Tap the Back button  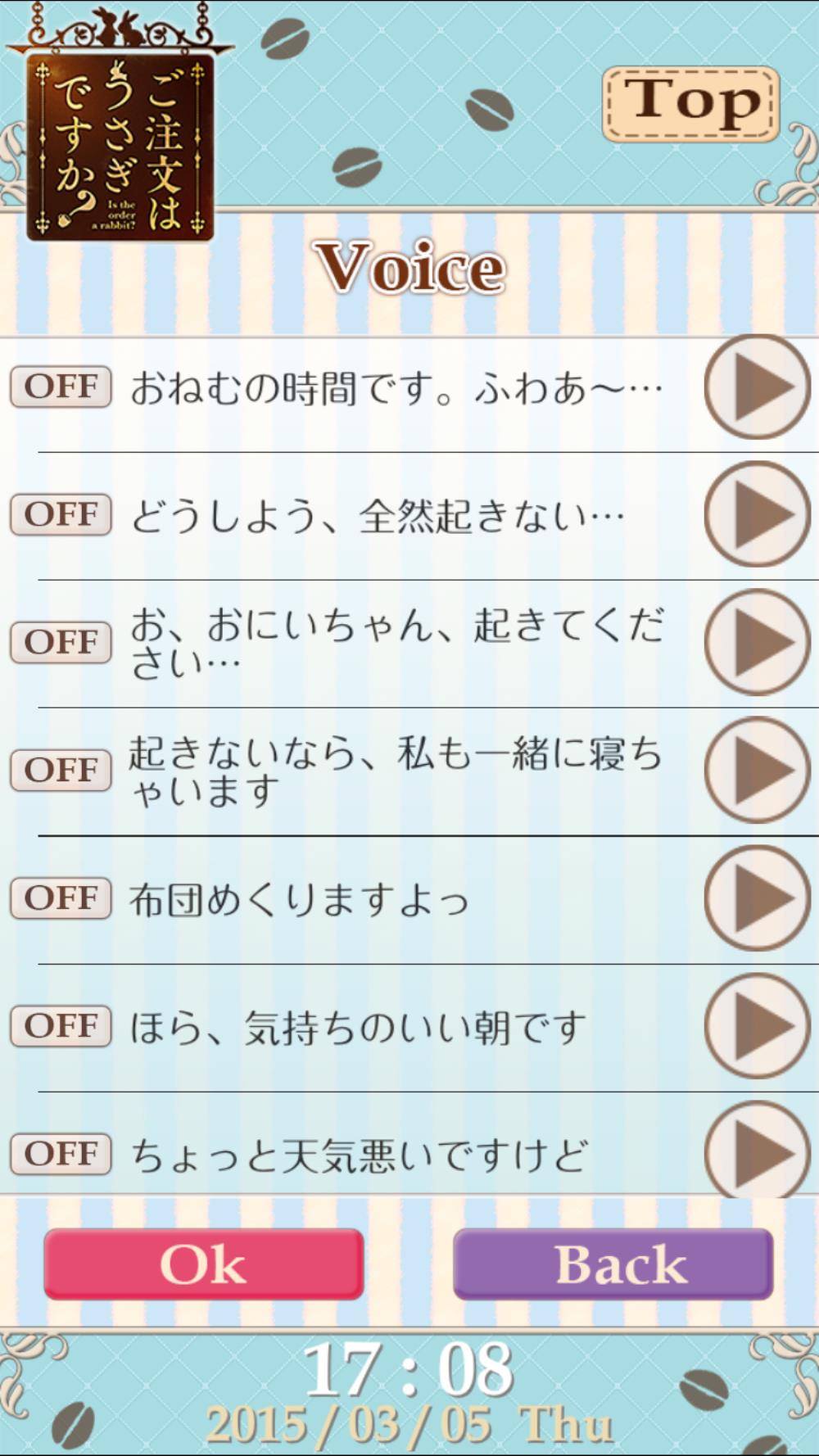point(613,1264)
